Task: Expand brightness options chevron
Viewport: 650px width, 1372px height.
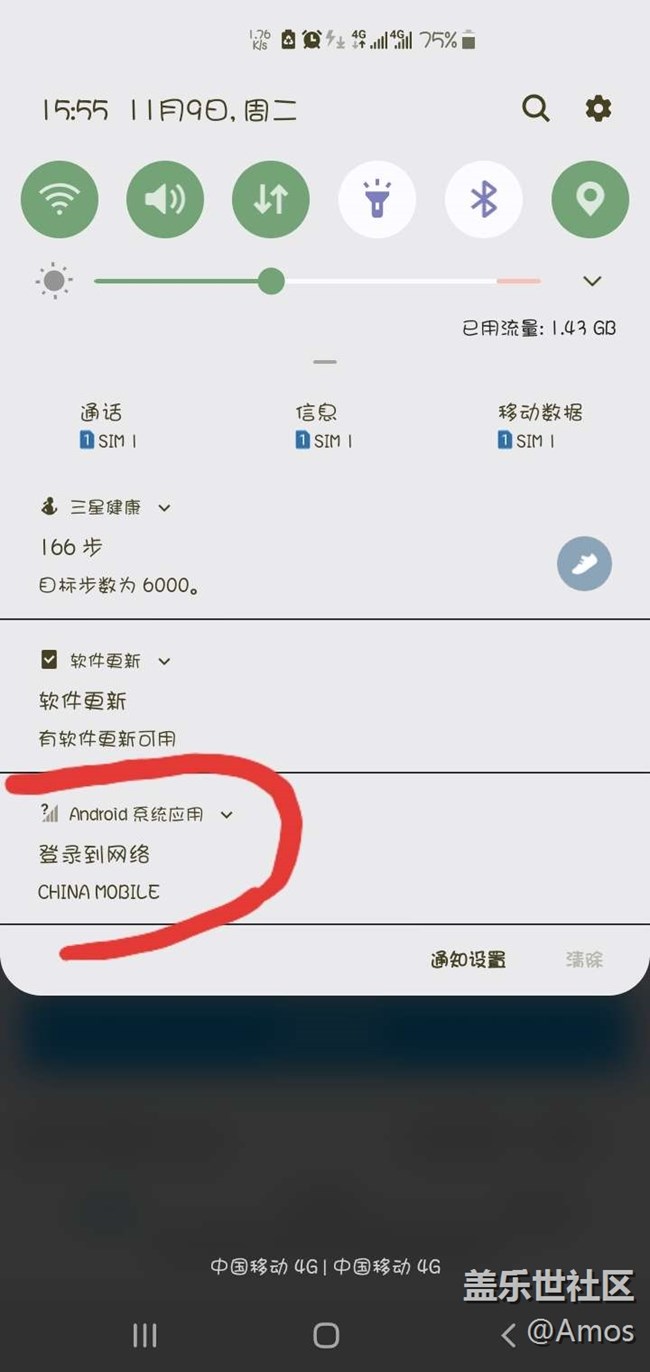Action: point(592,281)
